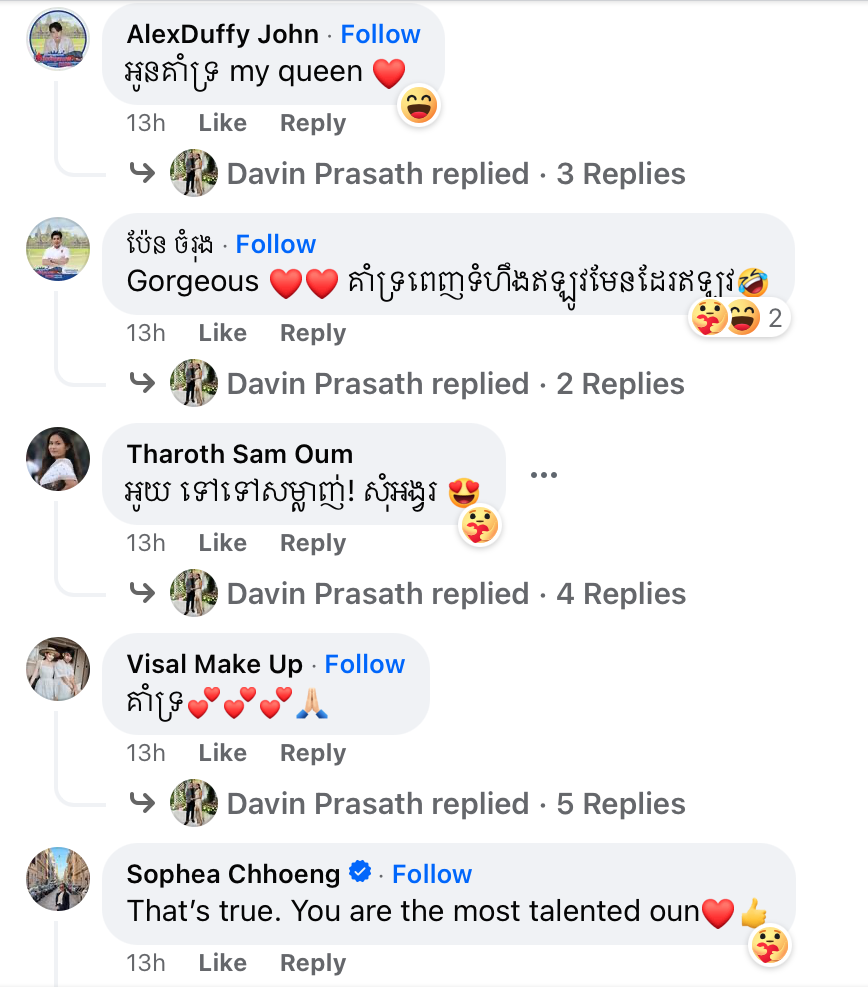Follow Sophea Chhoeng
The width and height of the screenshot is (868, 987).
tap(432, 874)
